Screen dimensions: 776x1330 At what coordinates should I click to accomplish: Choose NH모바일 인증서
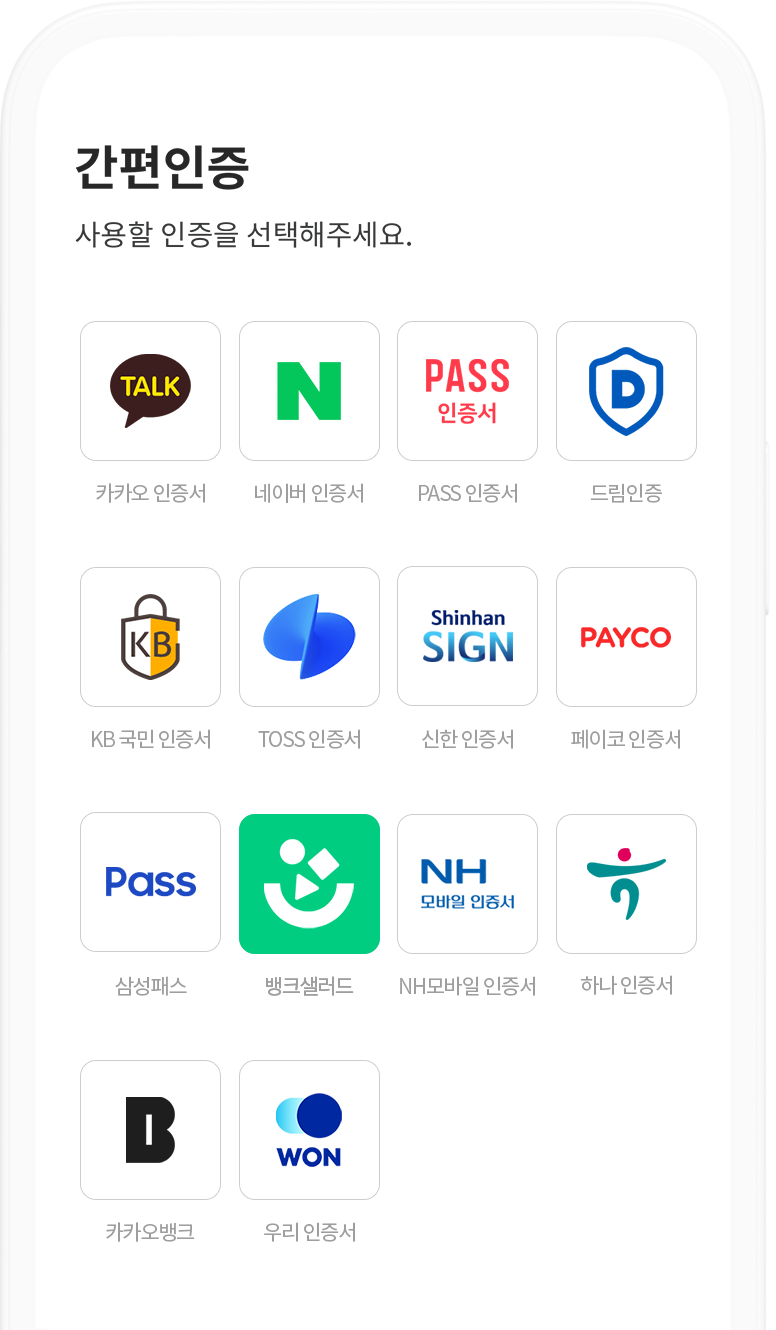pyautogui.click(x=467, y=883)
